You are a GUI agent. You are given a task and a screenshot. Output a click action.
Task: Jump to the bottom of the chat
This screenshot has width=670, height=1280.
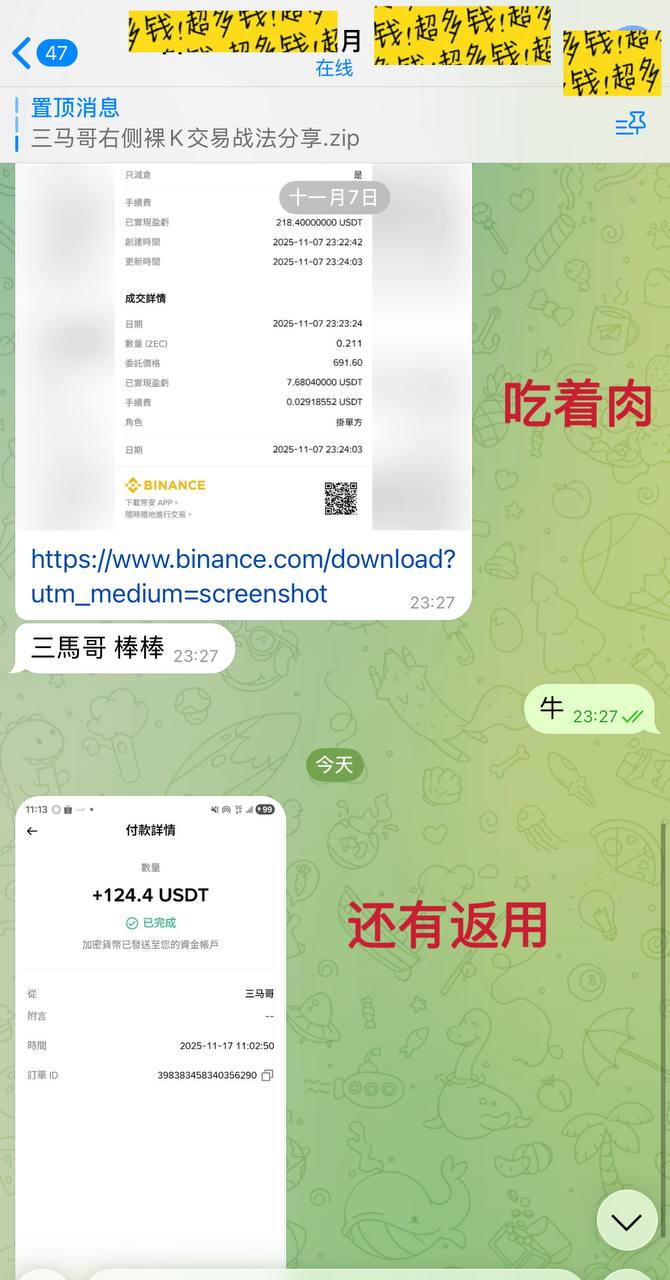click(626, 1220)
